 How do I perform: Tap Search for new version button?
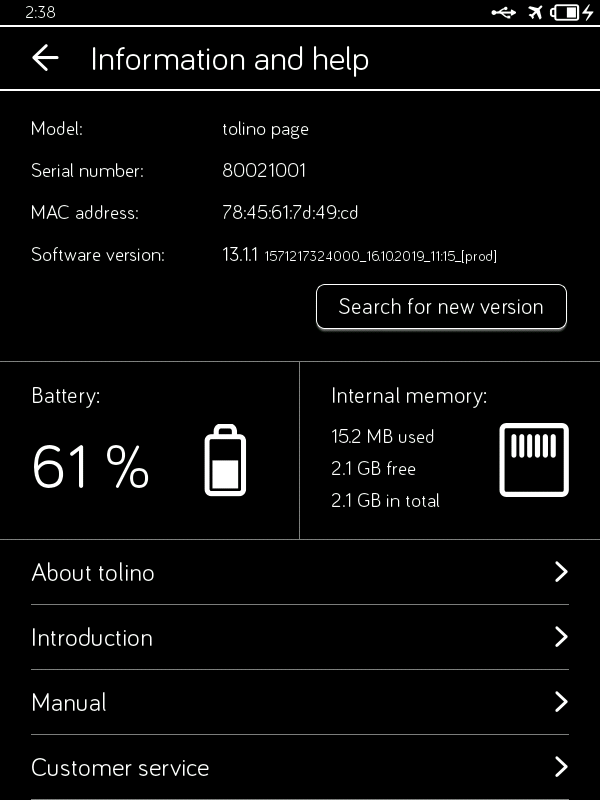(x=441, y=307)
